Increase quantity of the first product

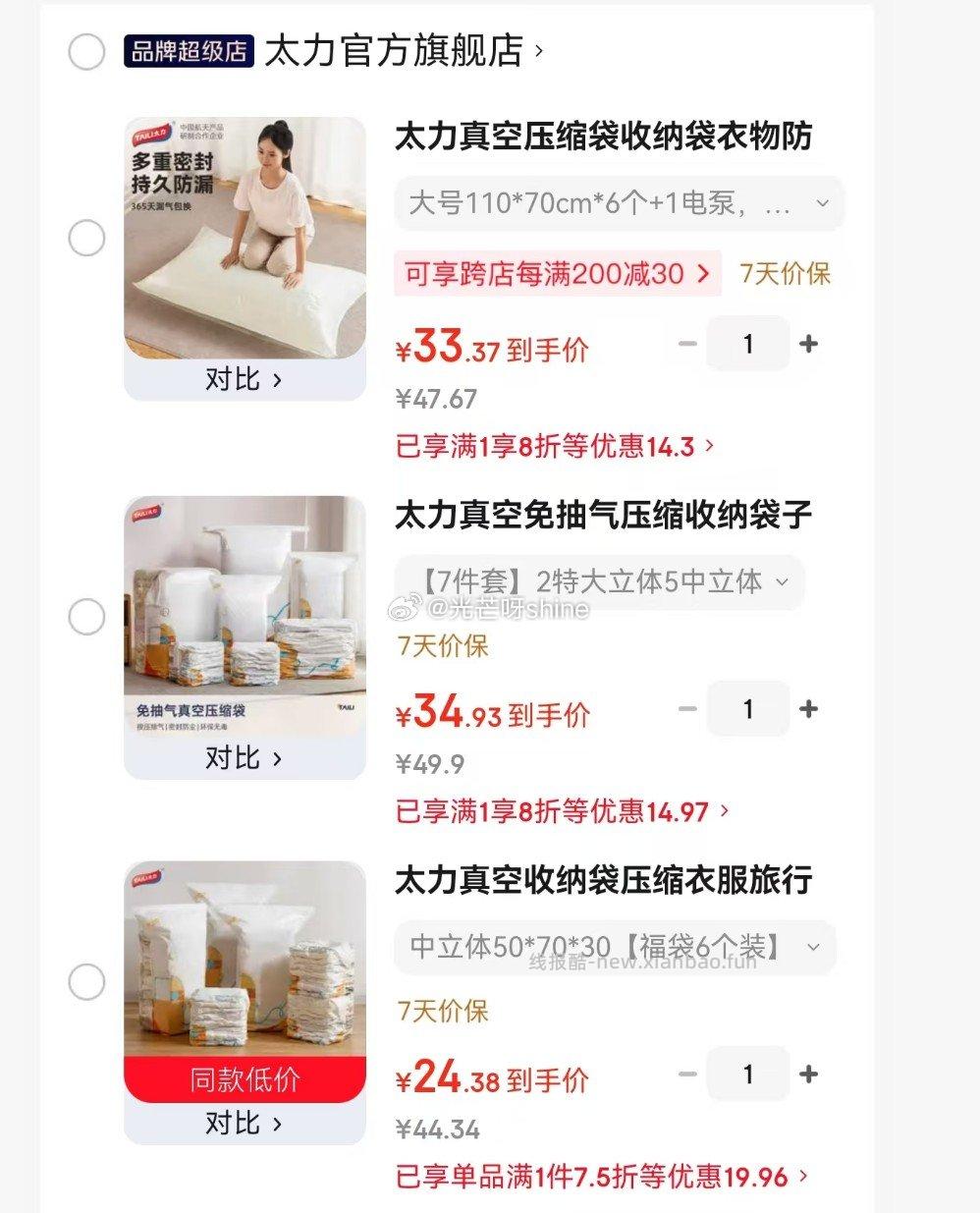click(x=808, y=344)
